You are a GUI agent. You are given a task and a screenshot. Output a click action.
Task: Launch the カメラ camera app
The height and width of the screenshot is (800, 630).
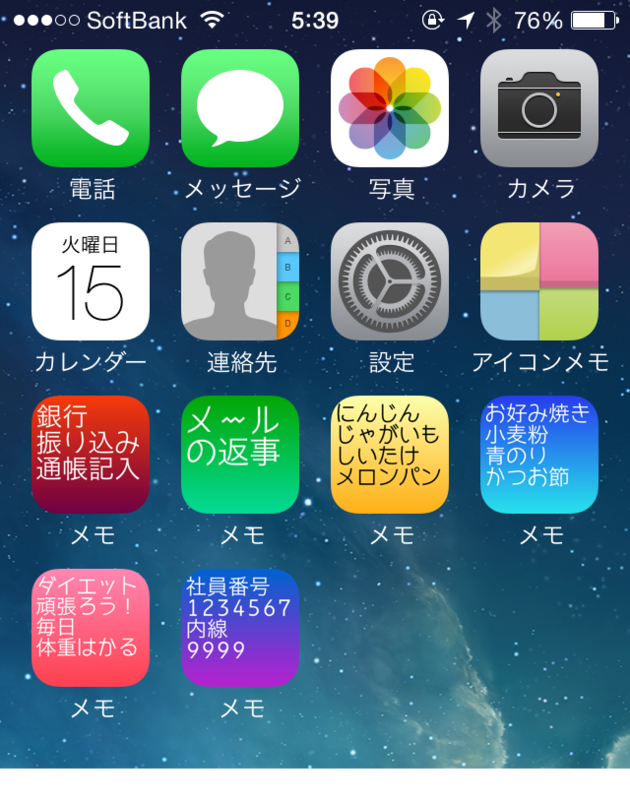[x=539, y=108]
